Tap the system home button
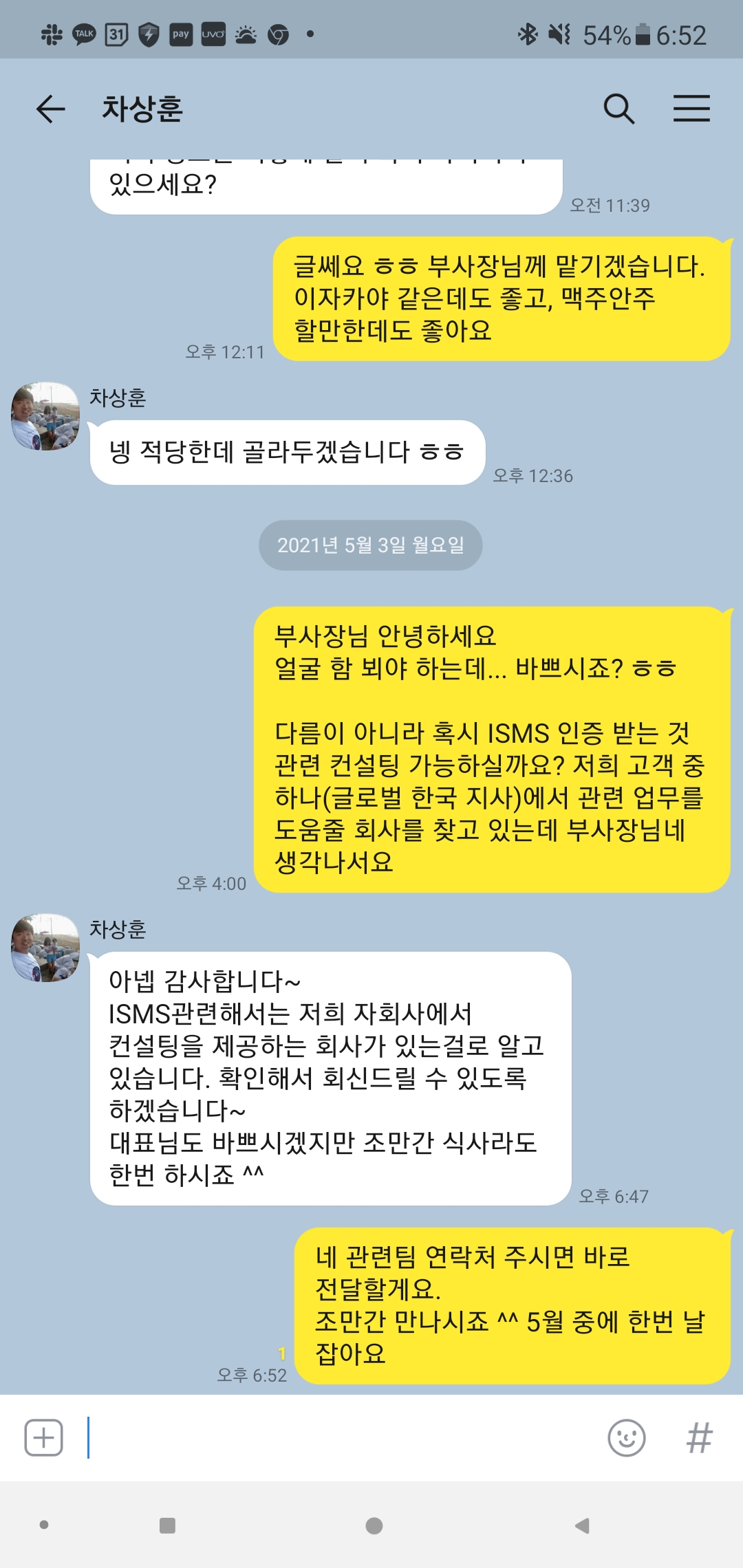The width and height of the screenshot is (743, 1568). 374,1525
